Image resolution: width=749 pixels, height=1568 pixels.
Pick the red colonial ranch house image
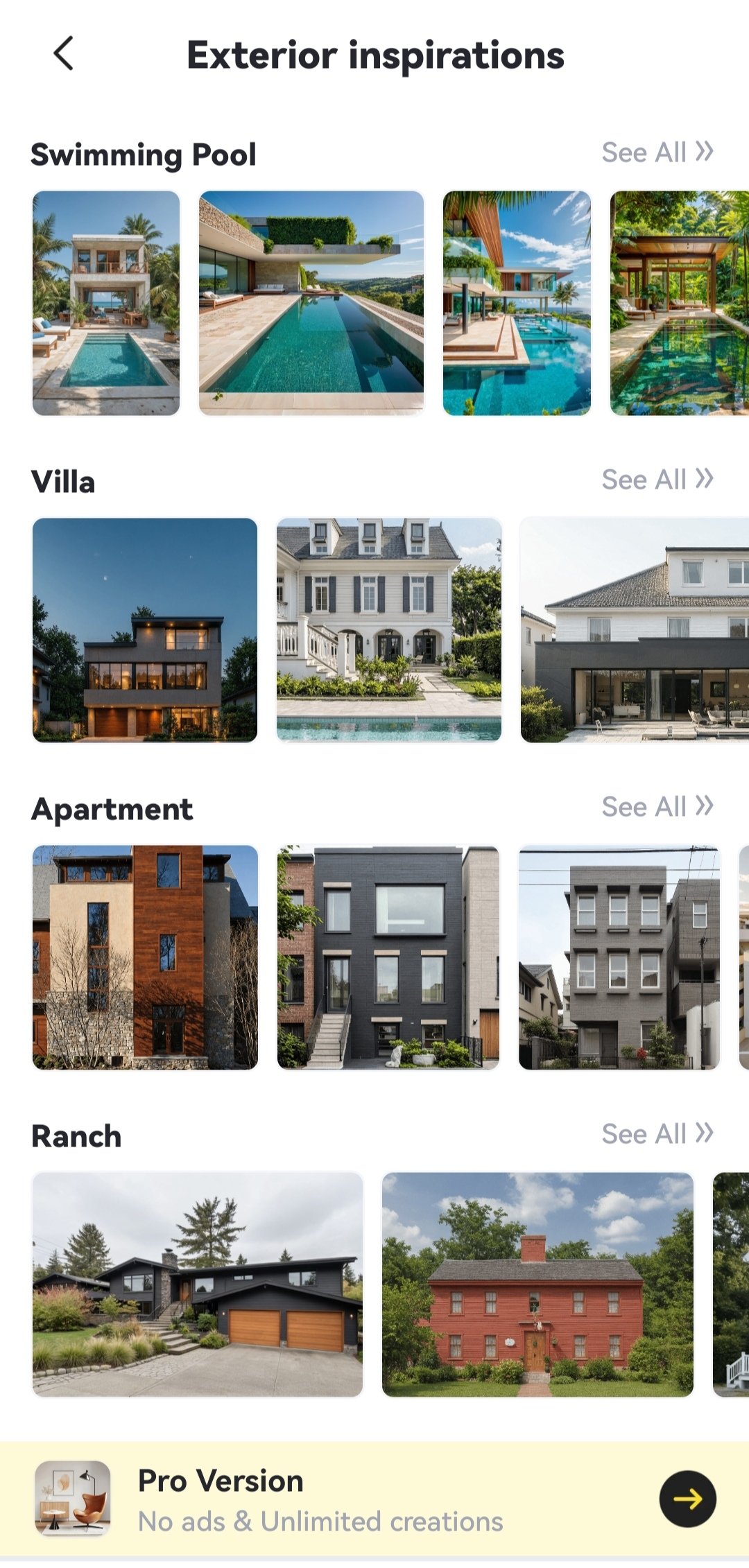[537, 1284]
